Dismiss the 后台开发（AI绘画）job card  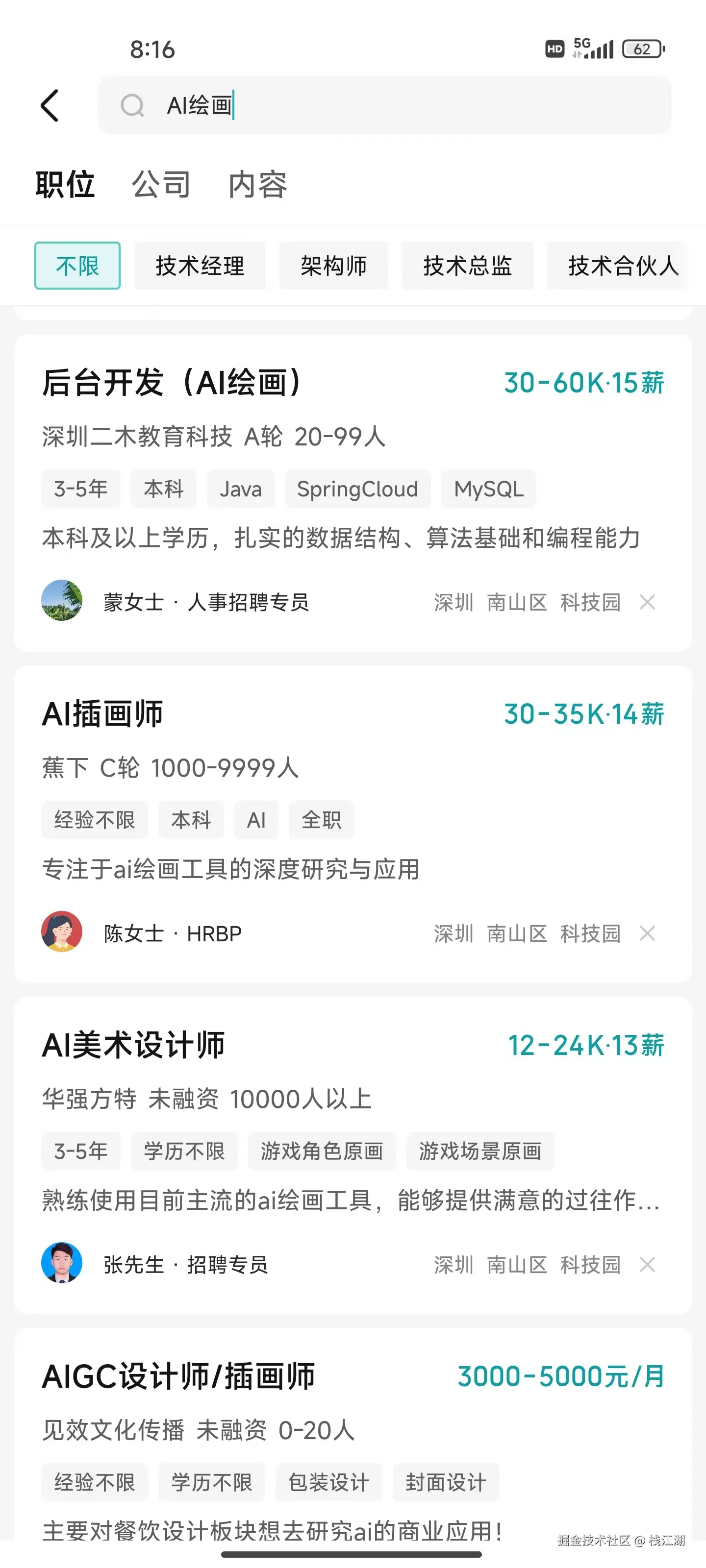(x=648, y=603)
